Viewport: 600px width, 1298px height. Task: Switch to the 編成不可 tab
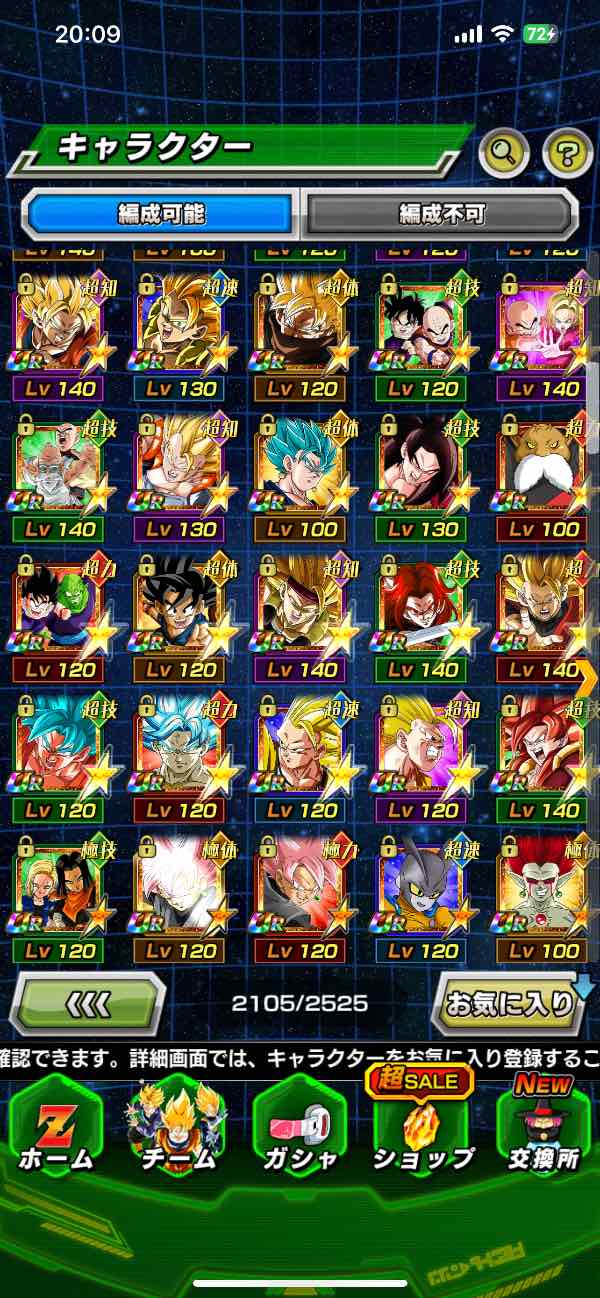click(x=441, y=213)
